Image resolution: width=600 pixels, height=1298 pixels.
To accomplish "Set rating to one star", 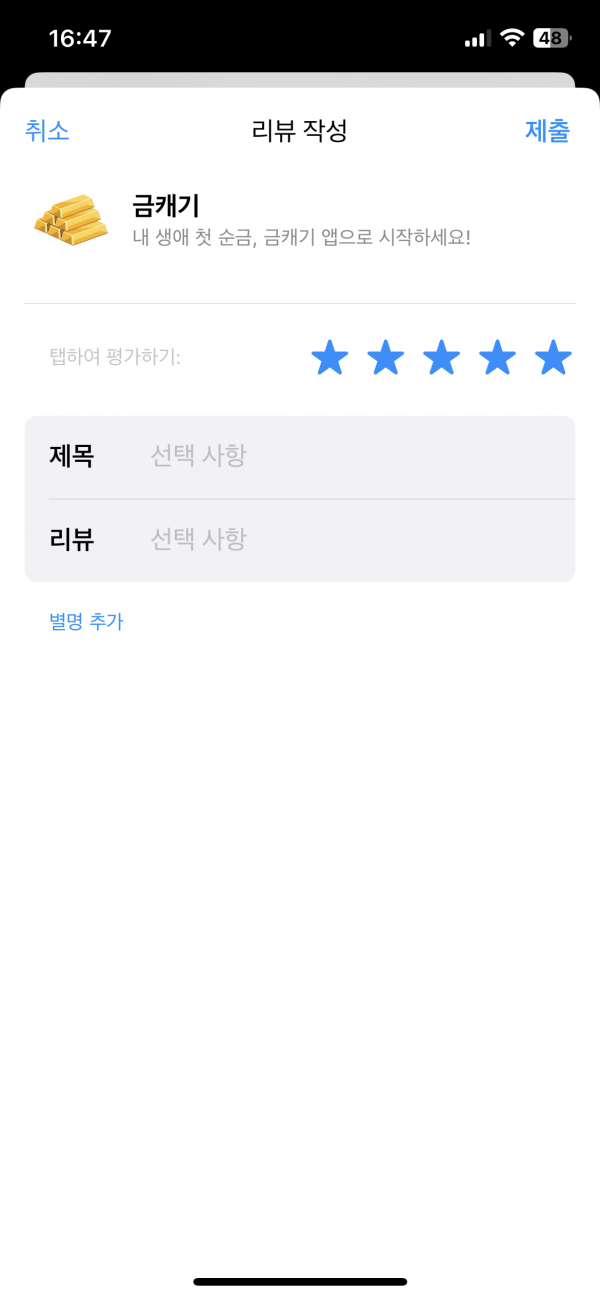I will (330, 357).
